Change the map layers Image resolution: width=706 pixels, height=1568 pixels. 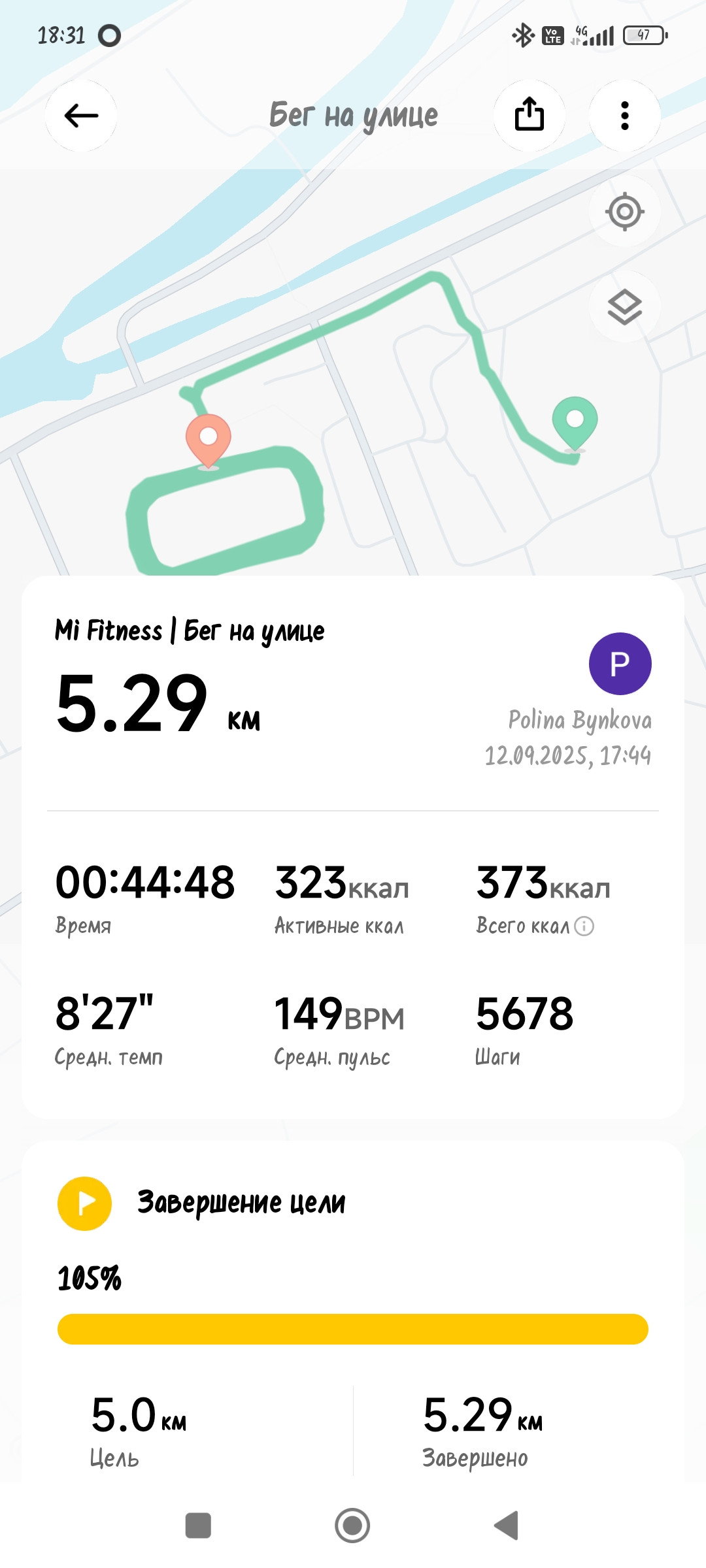coord(625,306)
